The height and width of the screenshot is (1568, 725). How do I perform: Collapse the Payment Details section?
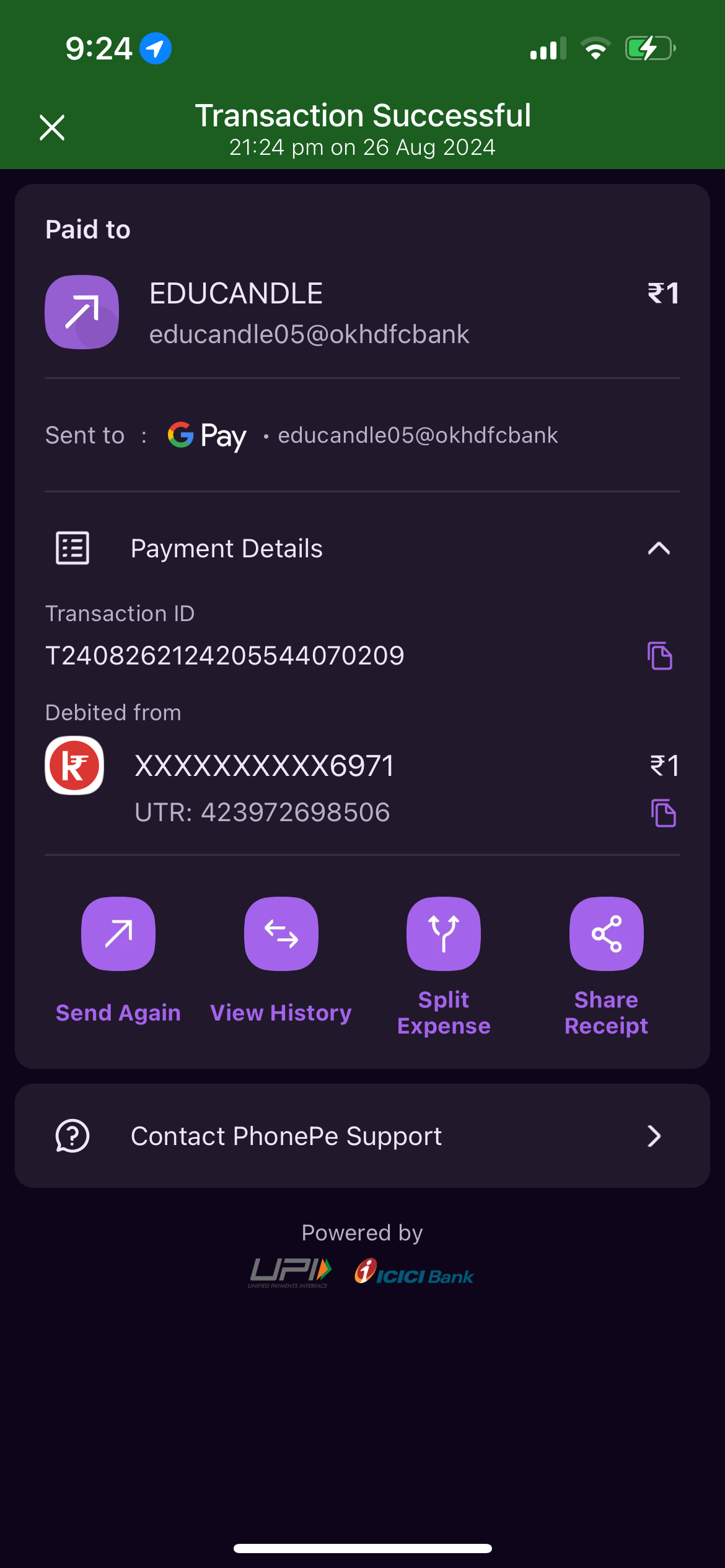coord(658,548)
